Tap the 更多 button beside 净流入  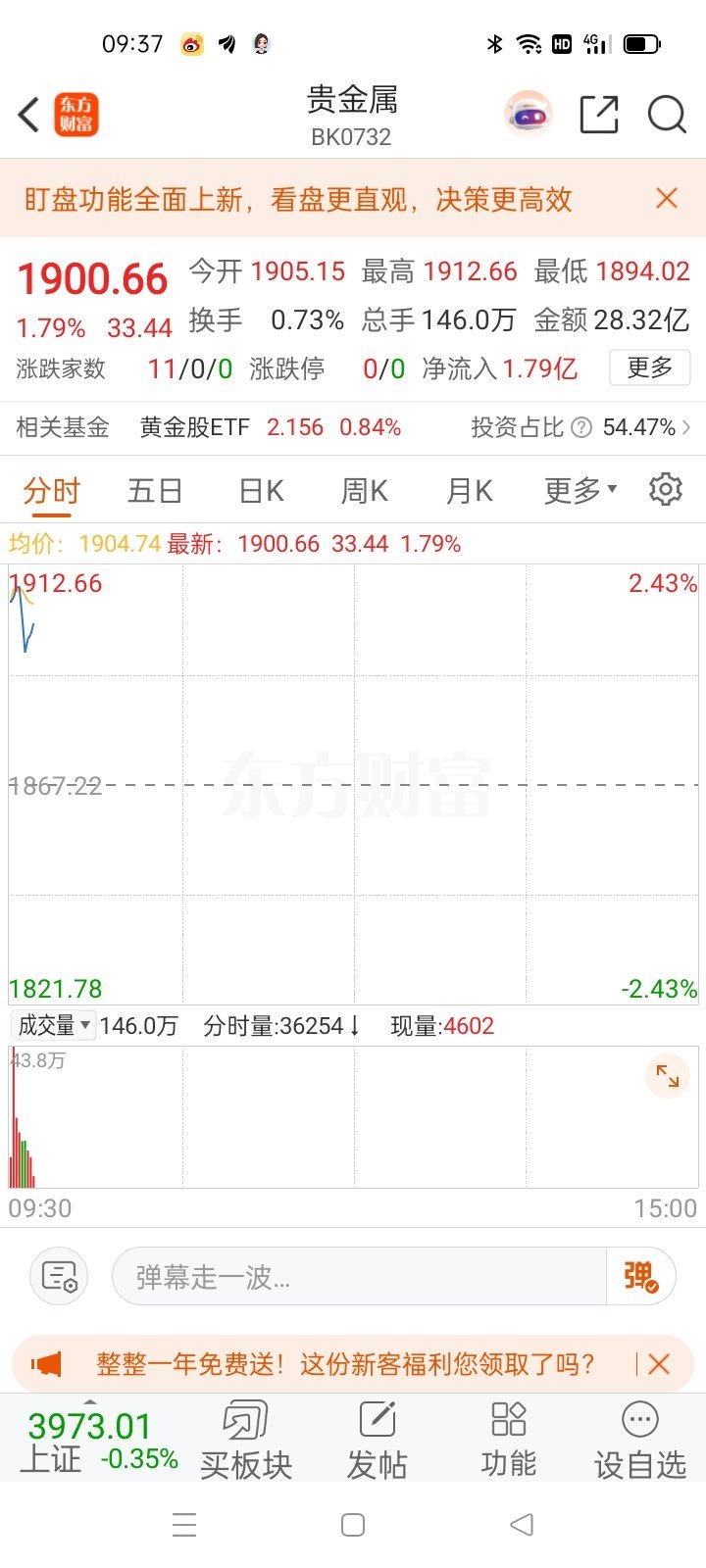tap(649, 368)
